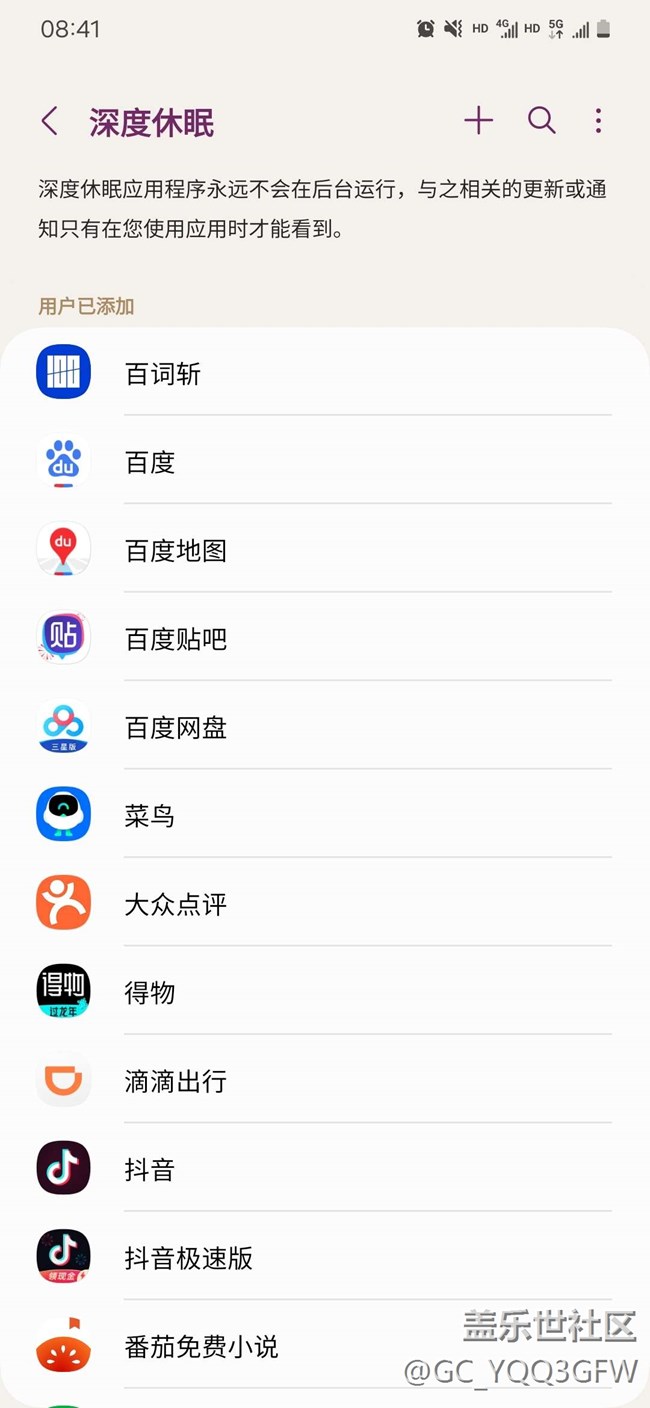Open the 百词斩 row
Screen dimensions: 650x1408
point(325,372)
